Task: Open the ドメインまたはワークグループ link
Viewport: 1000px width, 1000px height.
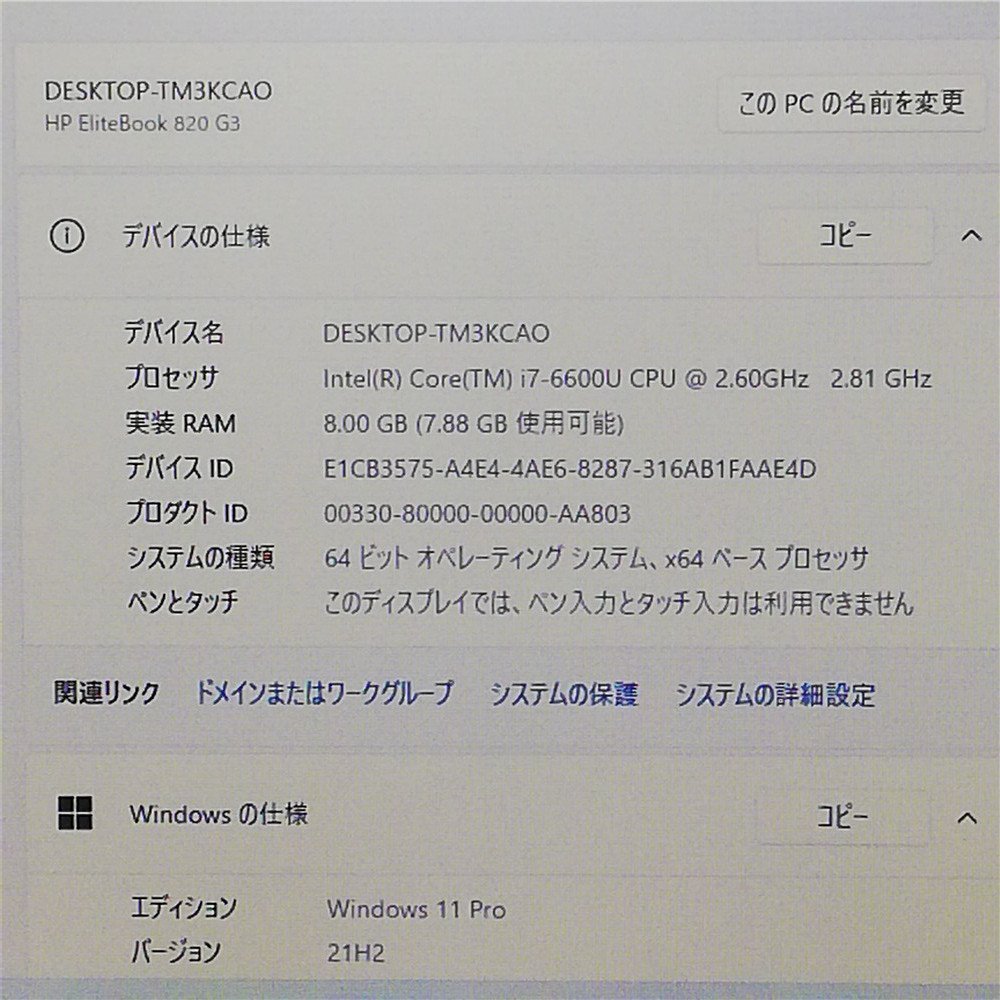Action: click(x=323, y=692)
